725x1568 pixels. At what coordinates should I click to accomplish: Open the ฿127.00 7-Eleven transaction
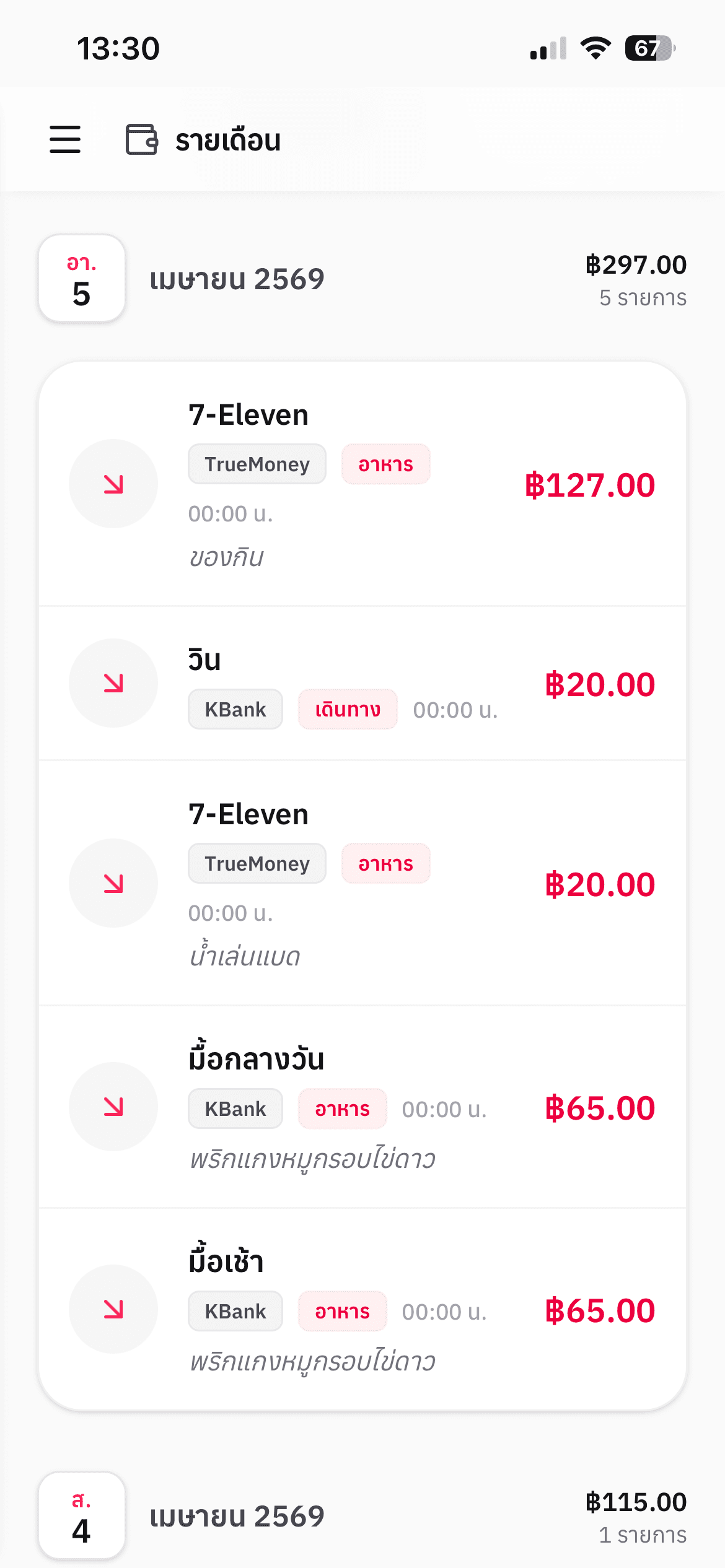coord(362,484)
